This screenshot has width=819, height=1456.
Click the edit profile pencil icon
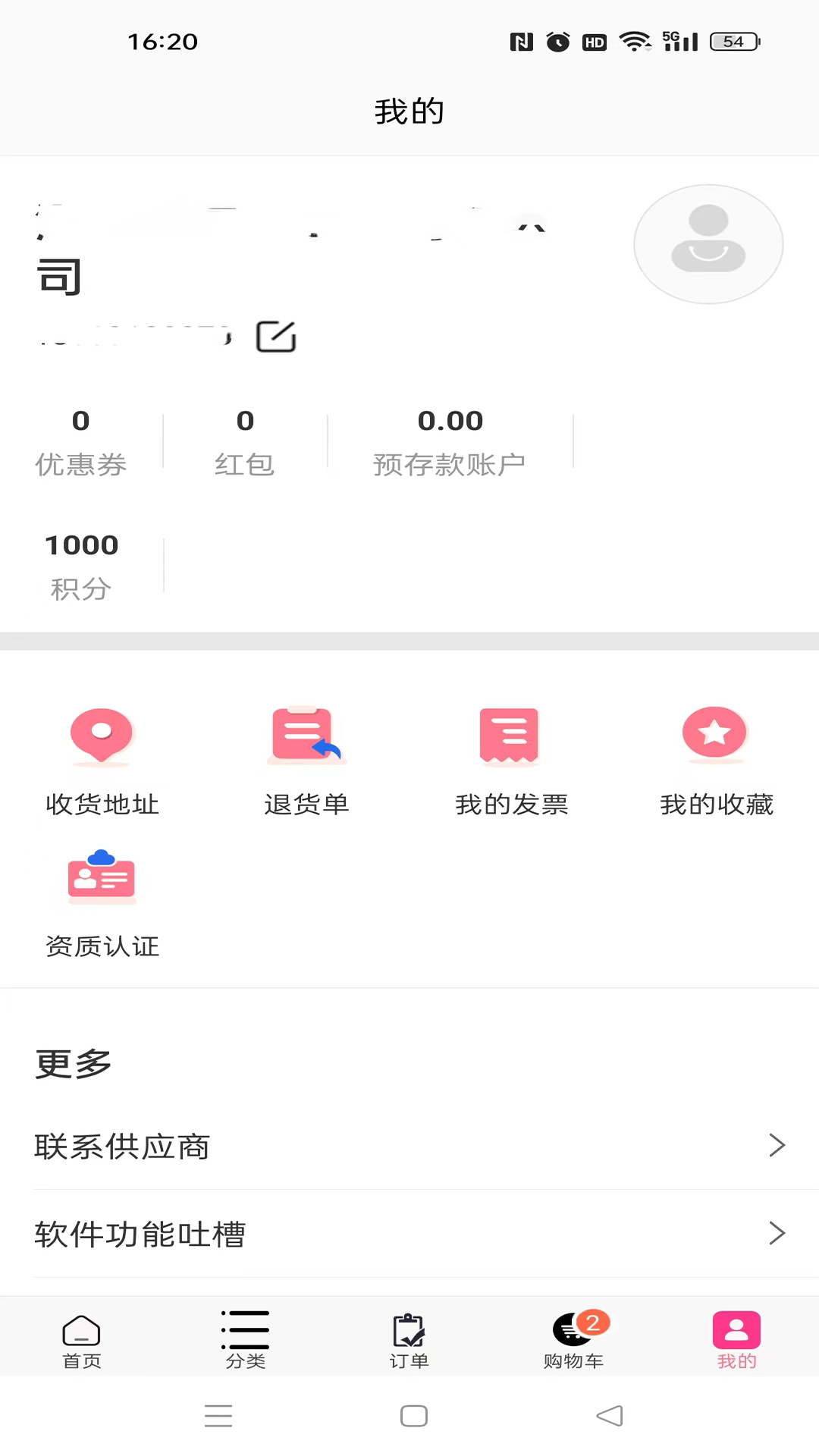tap(276, 337)
